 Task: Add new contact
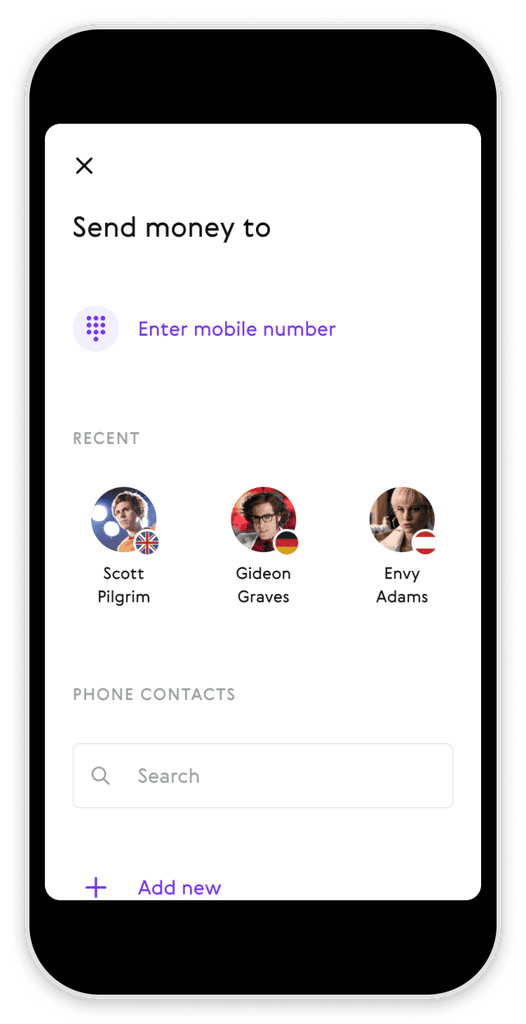pyautogui.click(x=154, y=888)
